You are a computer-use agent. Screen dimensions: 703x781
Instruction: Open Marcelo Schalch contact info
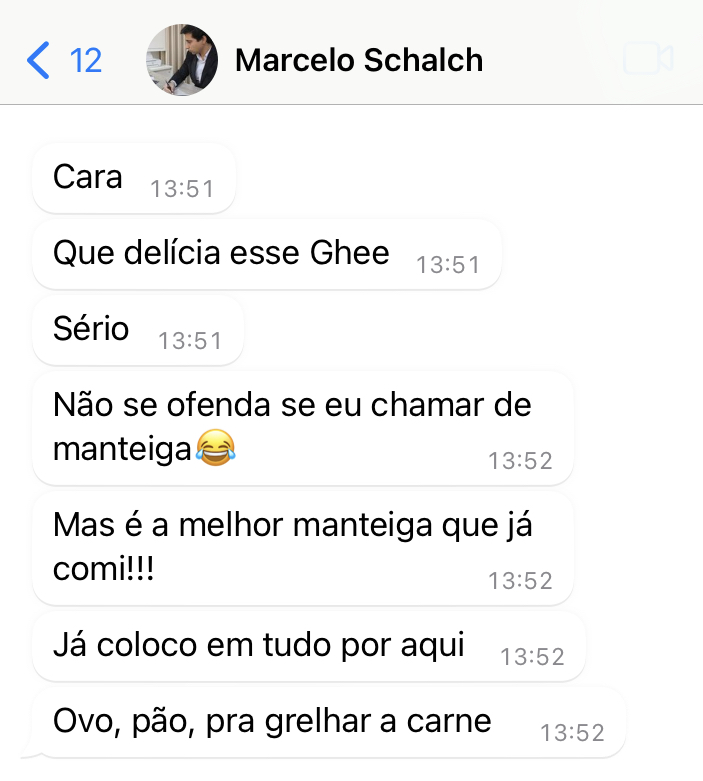[358, 60]
